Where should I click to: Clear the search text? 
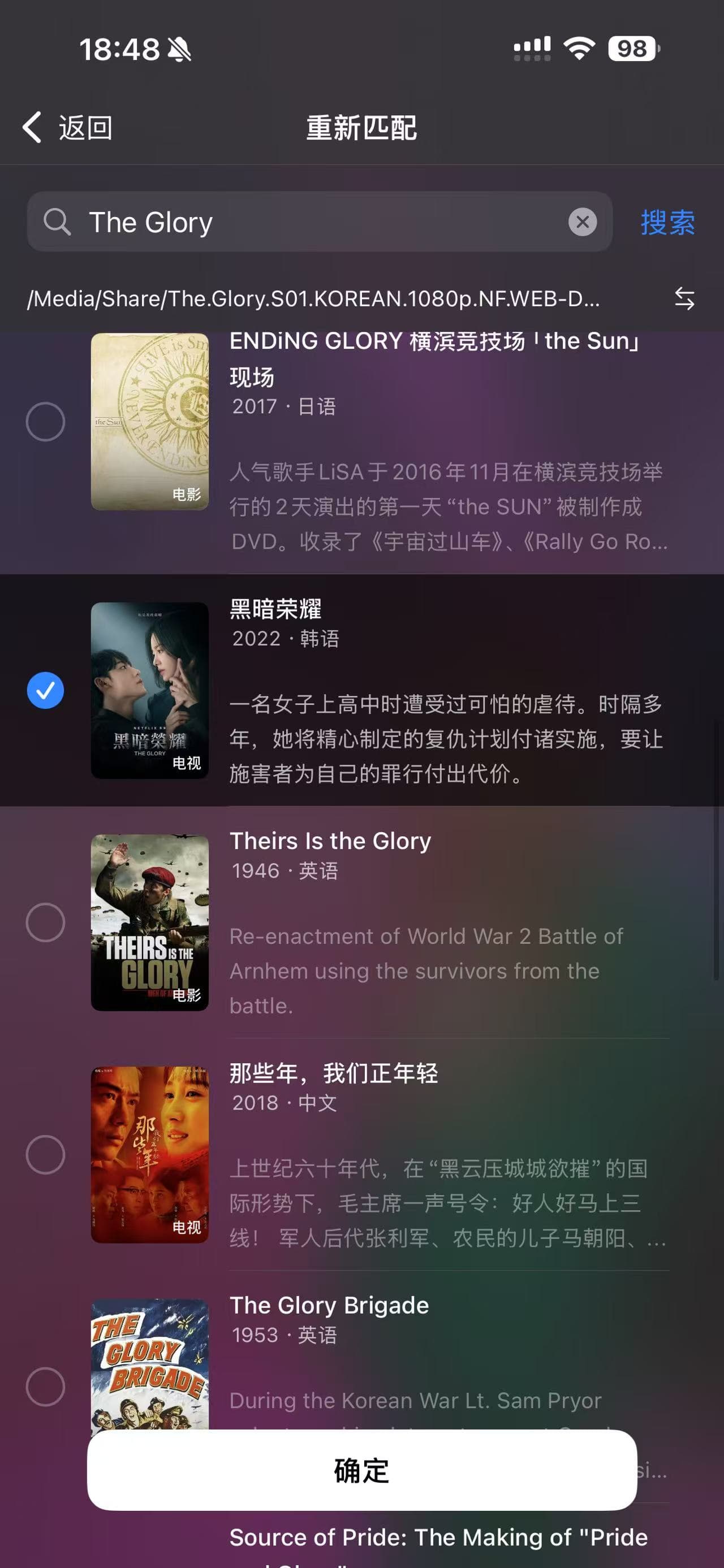(x=582, y=222)
